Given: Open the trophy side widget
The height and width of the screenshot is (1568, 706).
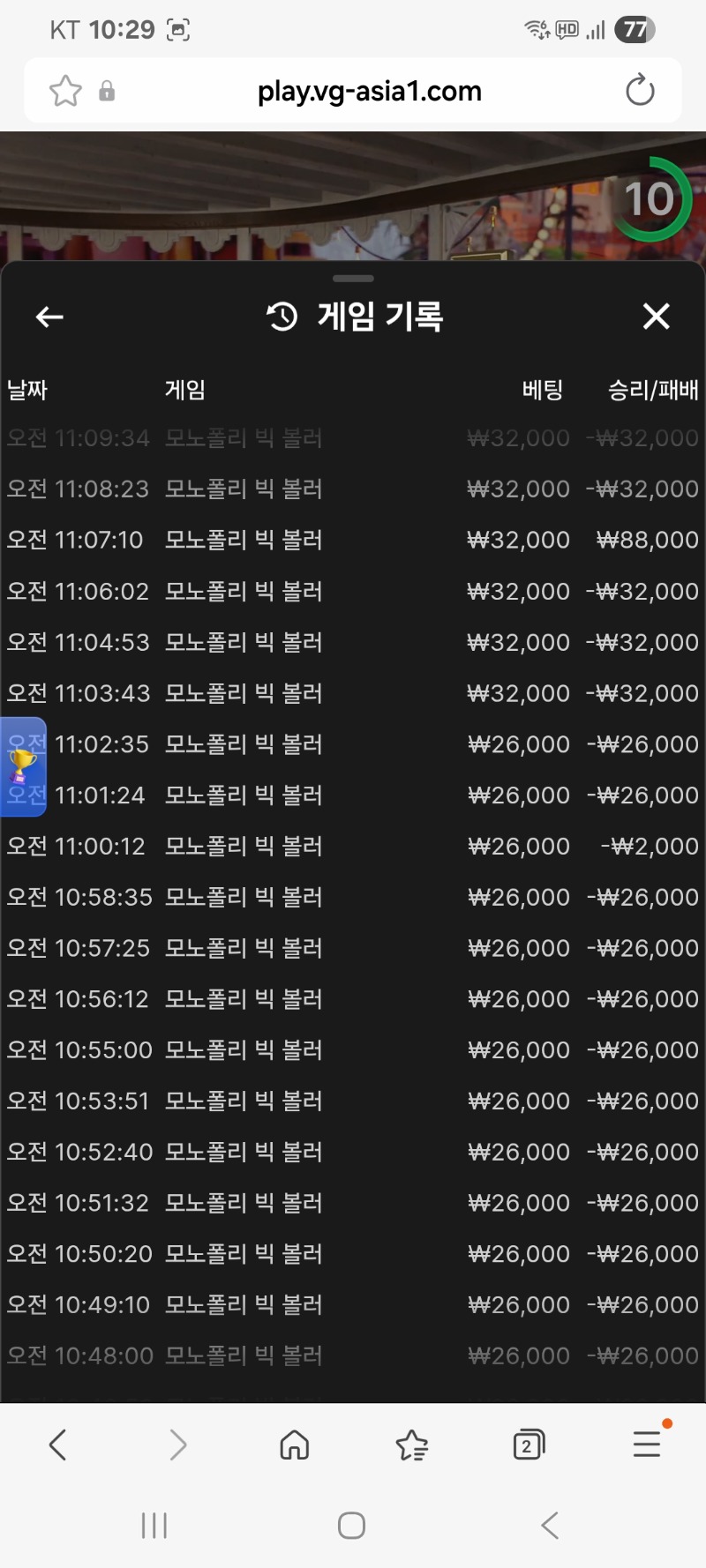Looking at the screenshot, I should point(22,766).
